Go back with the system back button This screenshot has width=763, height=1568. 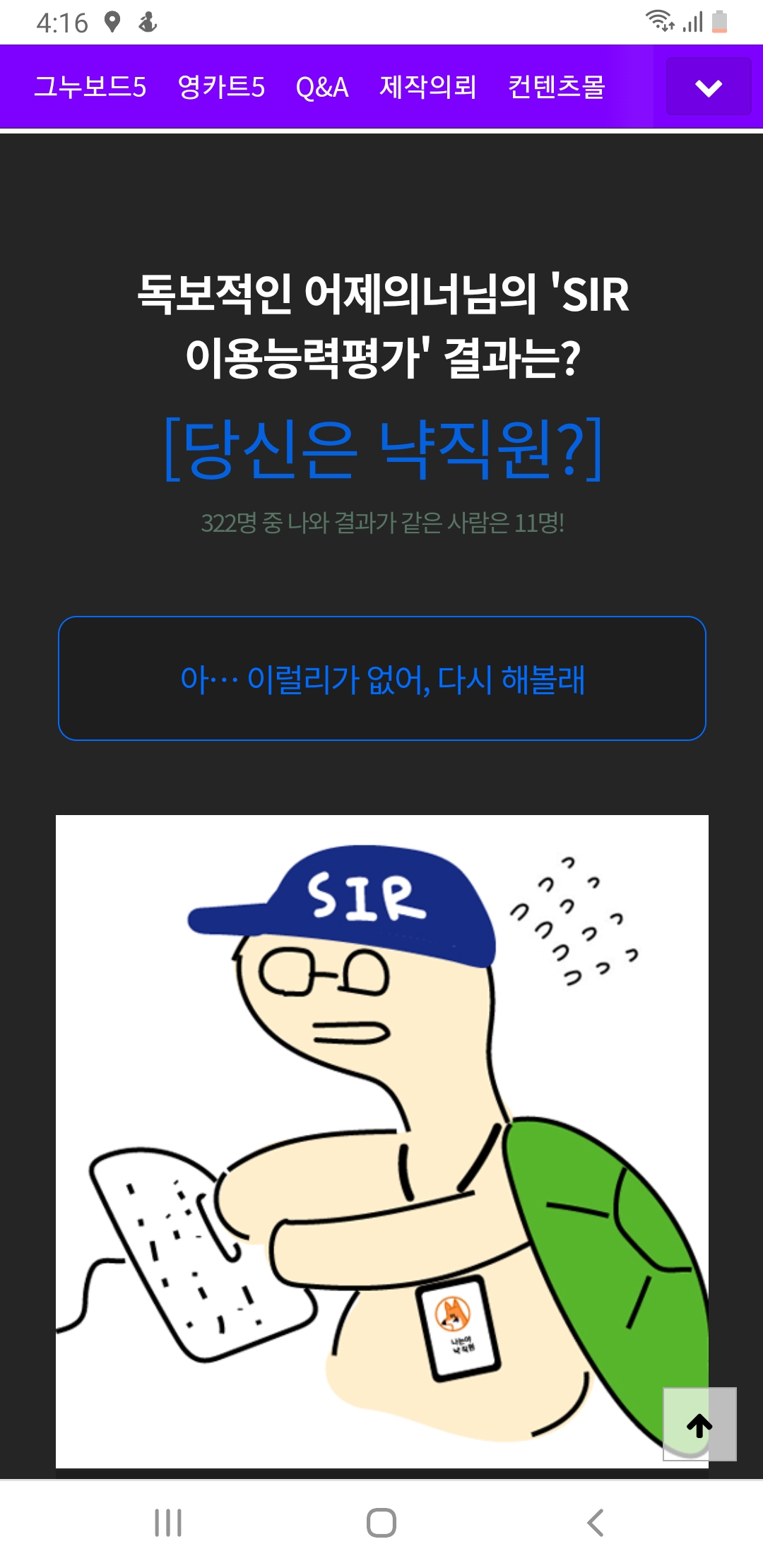tap(596, 1523)
